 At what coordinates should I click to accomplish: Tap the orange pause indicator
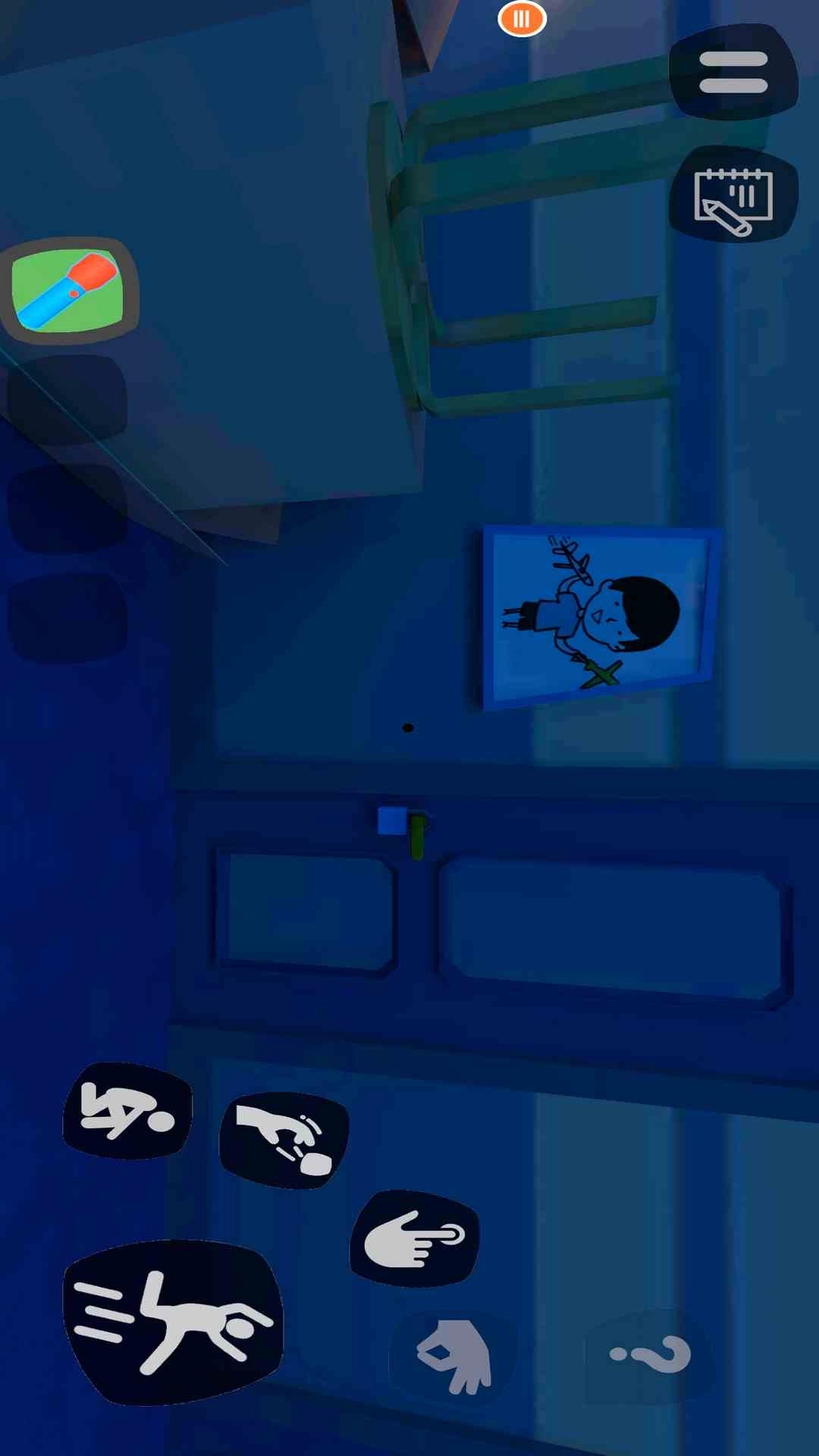point(522,19)
